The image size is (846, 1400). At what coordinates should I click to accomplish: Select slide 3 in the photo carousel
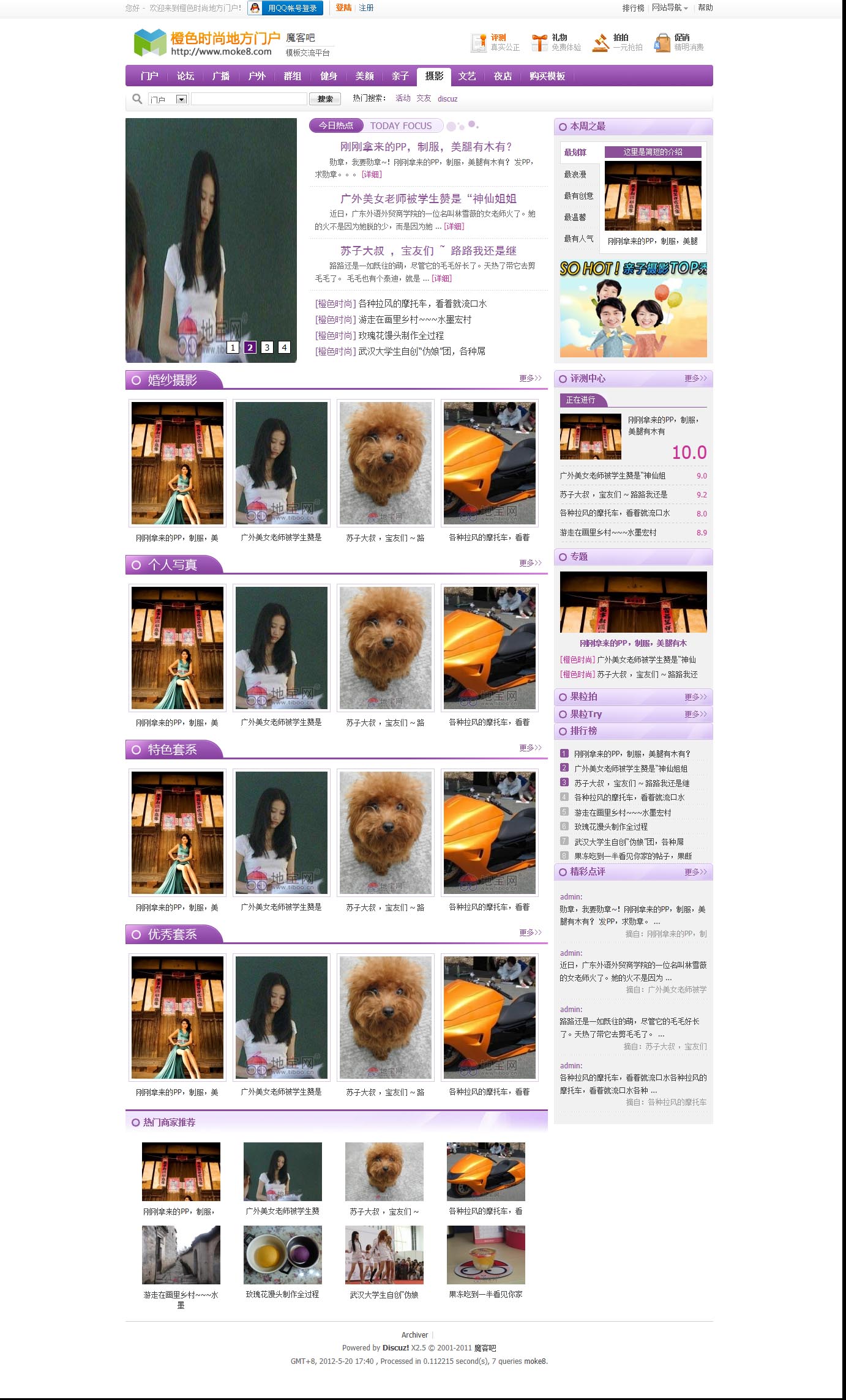[x=267, y=348]
